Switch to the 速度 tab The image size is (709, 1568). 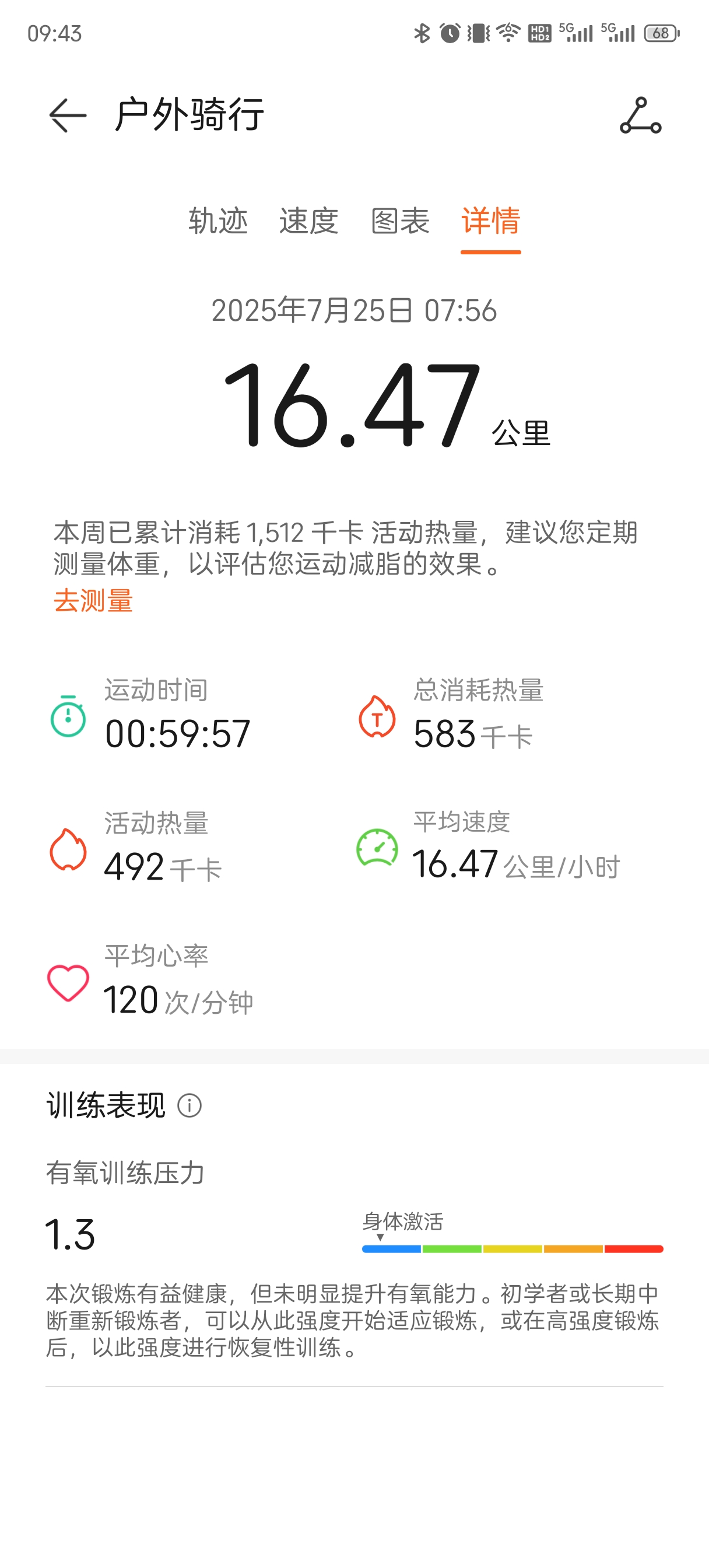point(308,221)
